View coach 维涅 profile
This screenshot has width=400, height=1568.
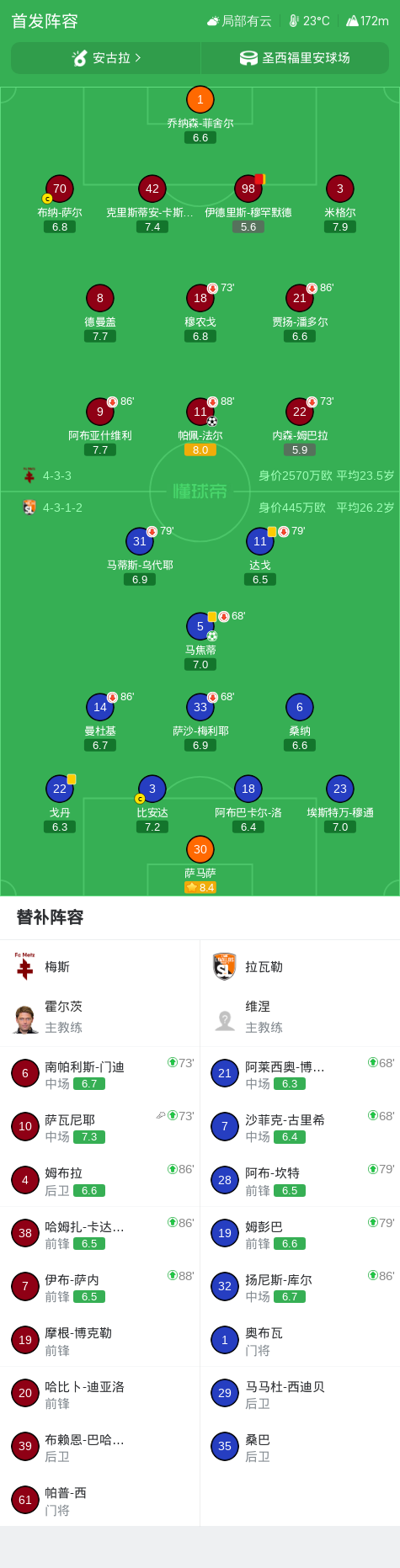point(300,1017)
